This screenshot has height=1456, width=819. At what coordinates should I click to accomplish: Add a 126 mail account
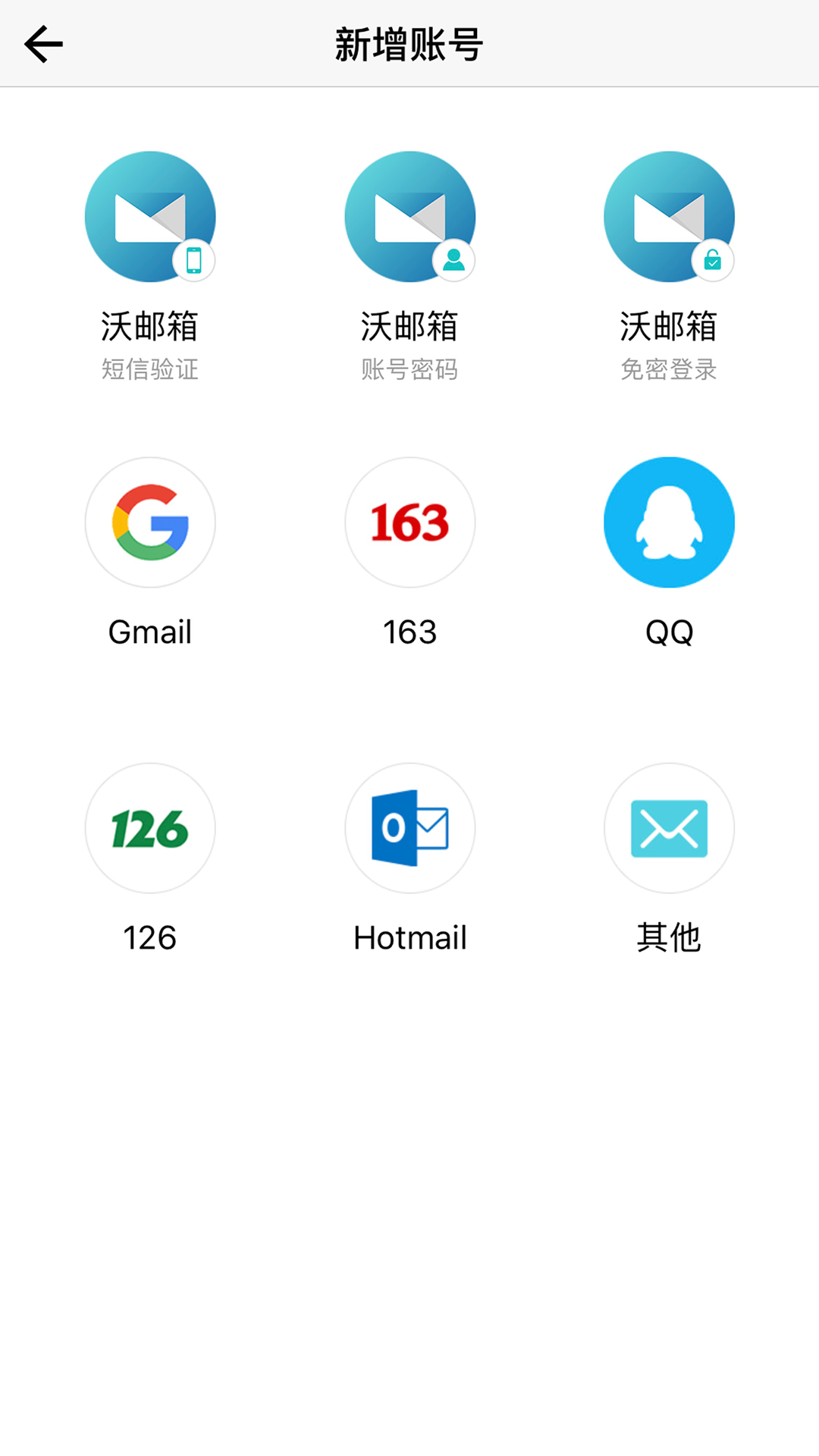tap(150, 828)
